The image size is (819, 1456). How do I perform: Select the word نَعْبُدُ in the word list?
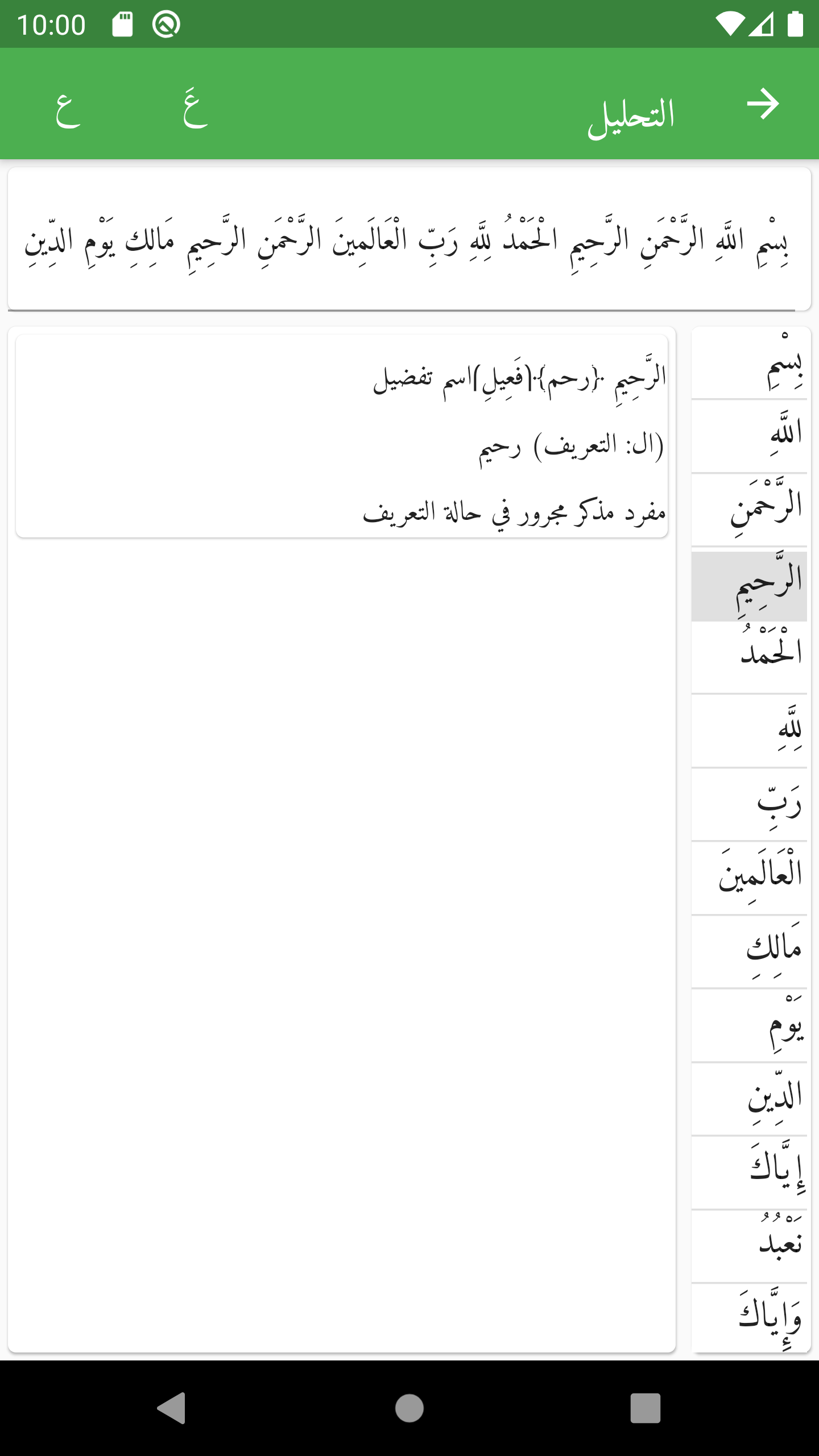coord(749,1247)
